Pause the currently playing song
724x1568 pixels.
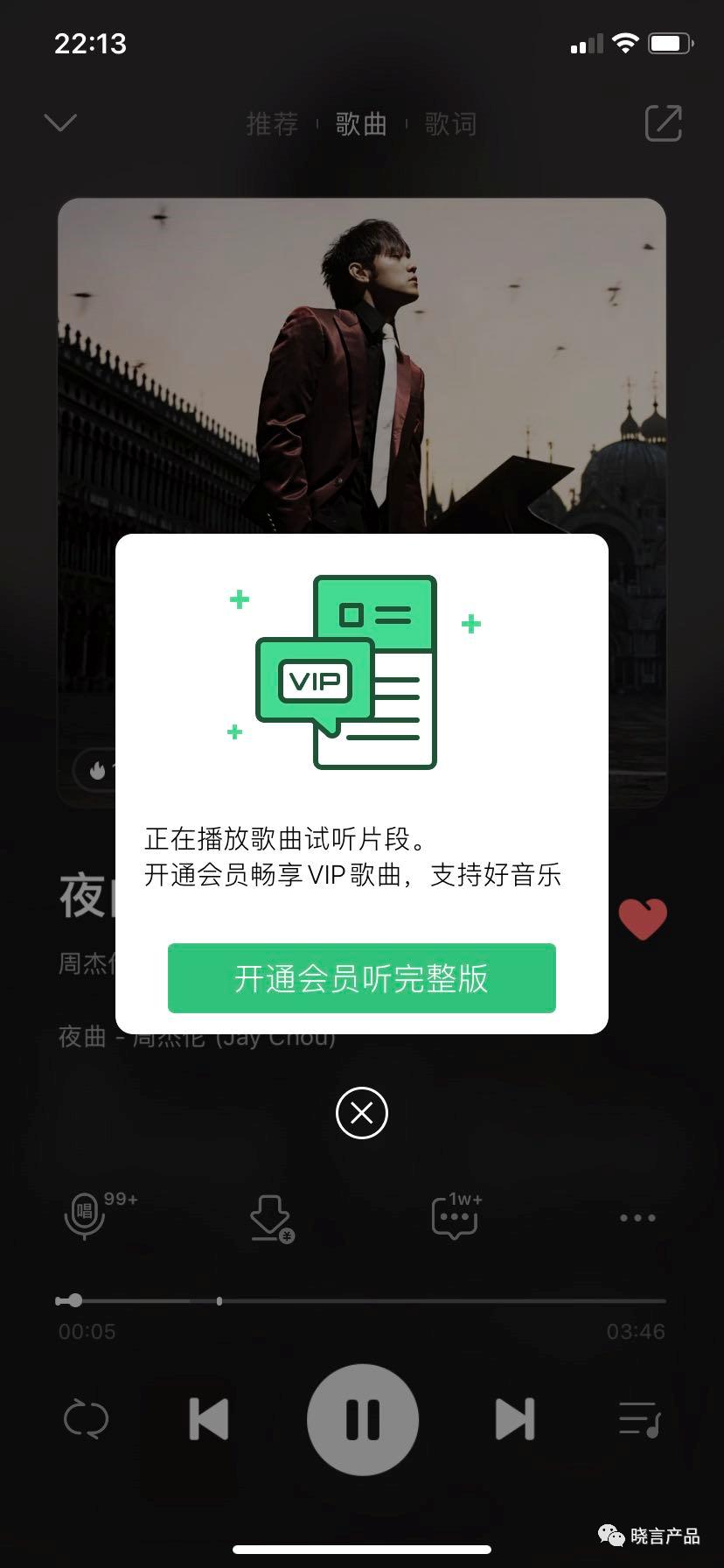tap(362, 1419)
